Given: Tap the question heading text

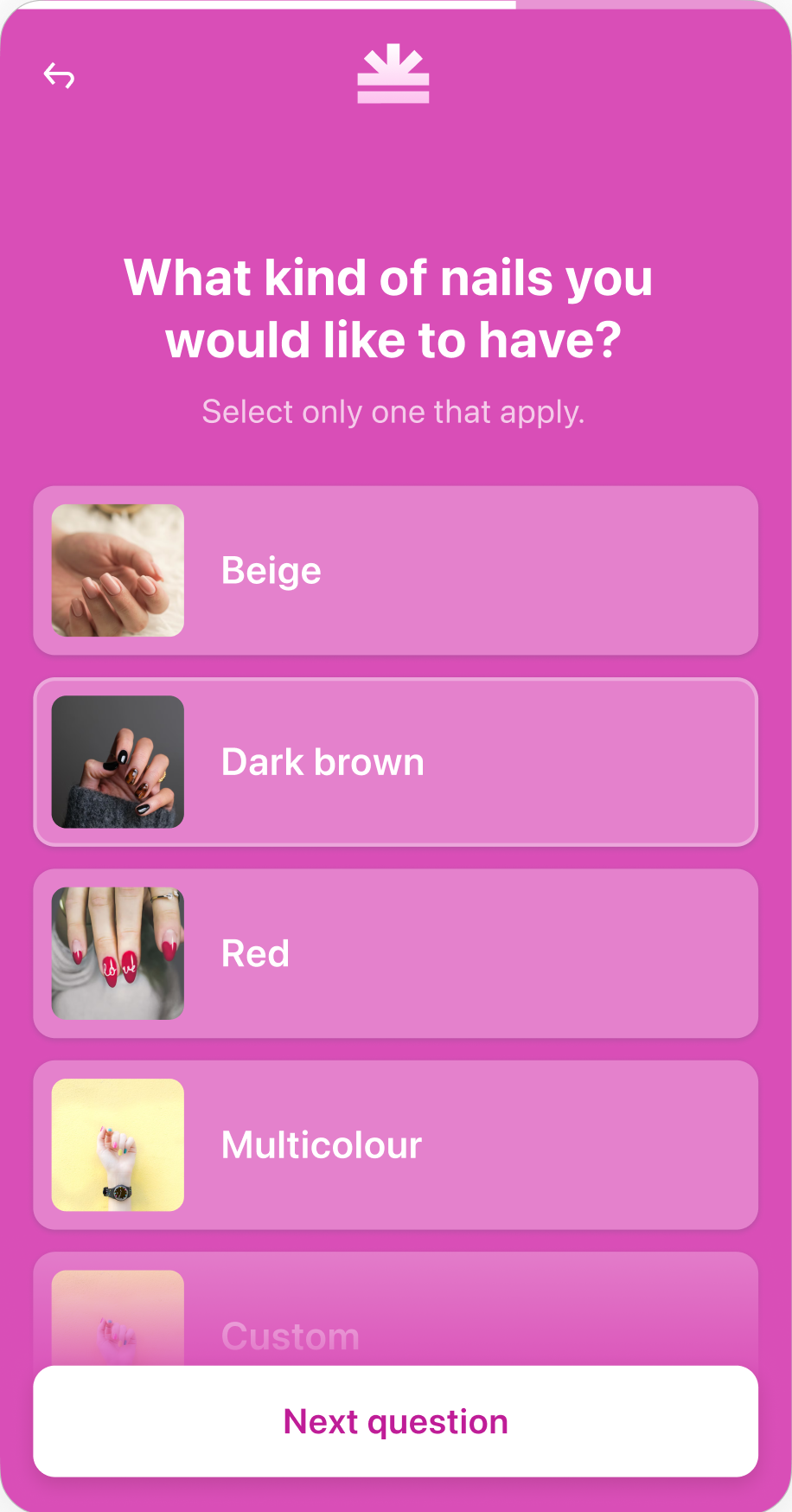Looking at the screenshot, I should pos(393,307).
